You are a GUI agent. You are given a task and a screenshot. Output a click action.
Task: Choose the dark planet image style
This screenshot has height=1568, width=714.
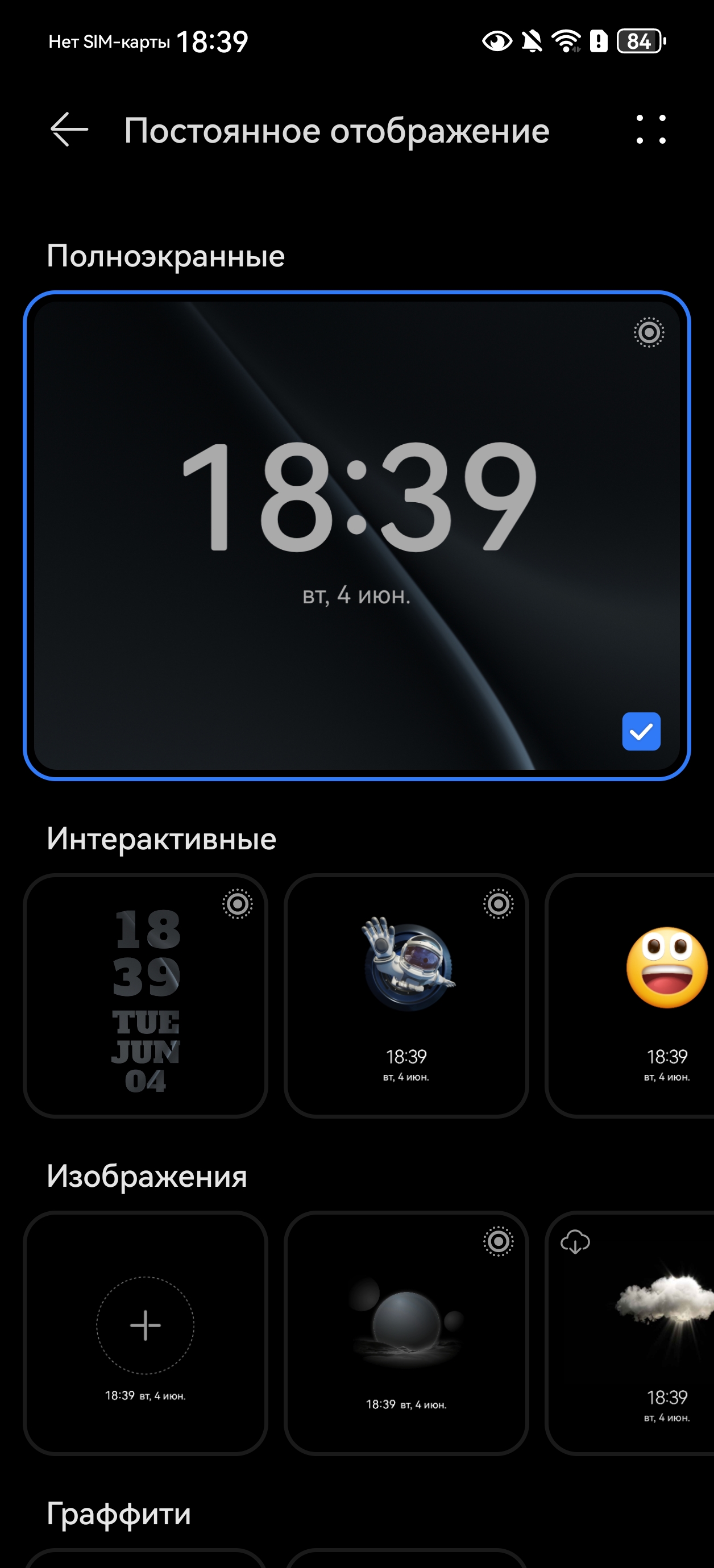406,1333
